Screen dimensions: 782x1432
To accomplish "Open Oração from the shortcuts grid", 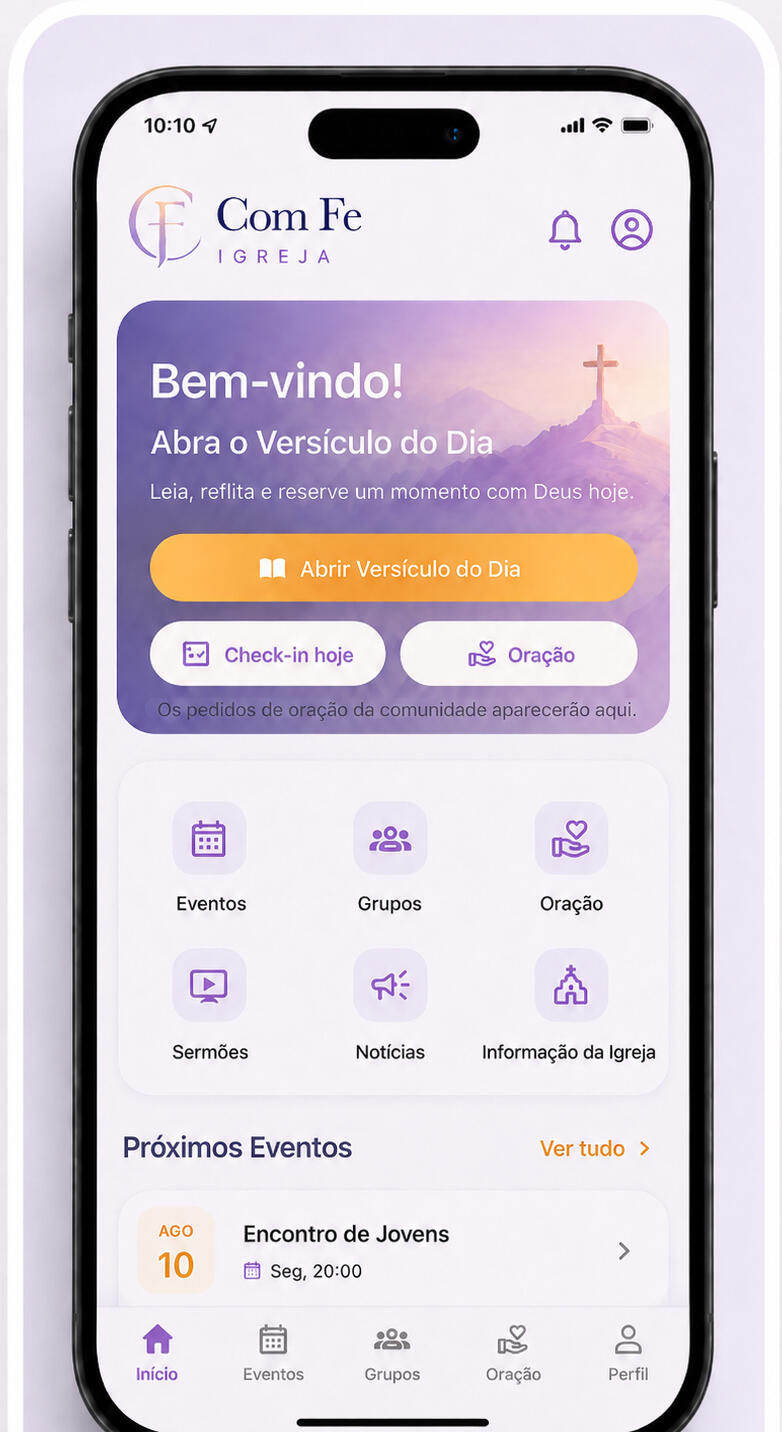I will (571, 858).
